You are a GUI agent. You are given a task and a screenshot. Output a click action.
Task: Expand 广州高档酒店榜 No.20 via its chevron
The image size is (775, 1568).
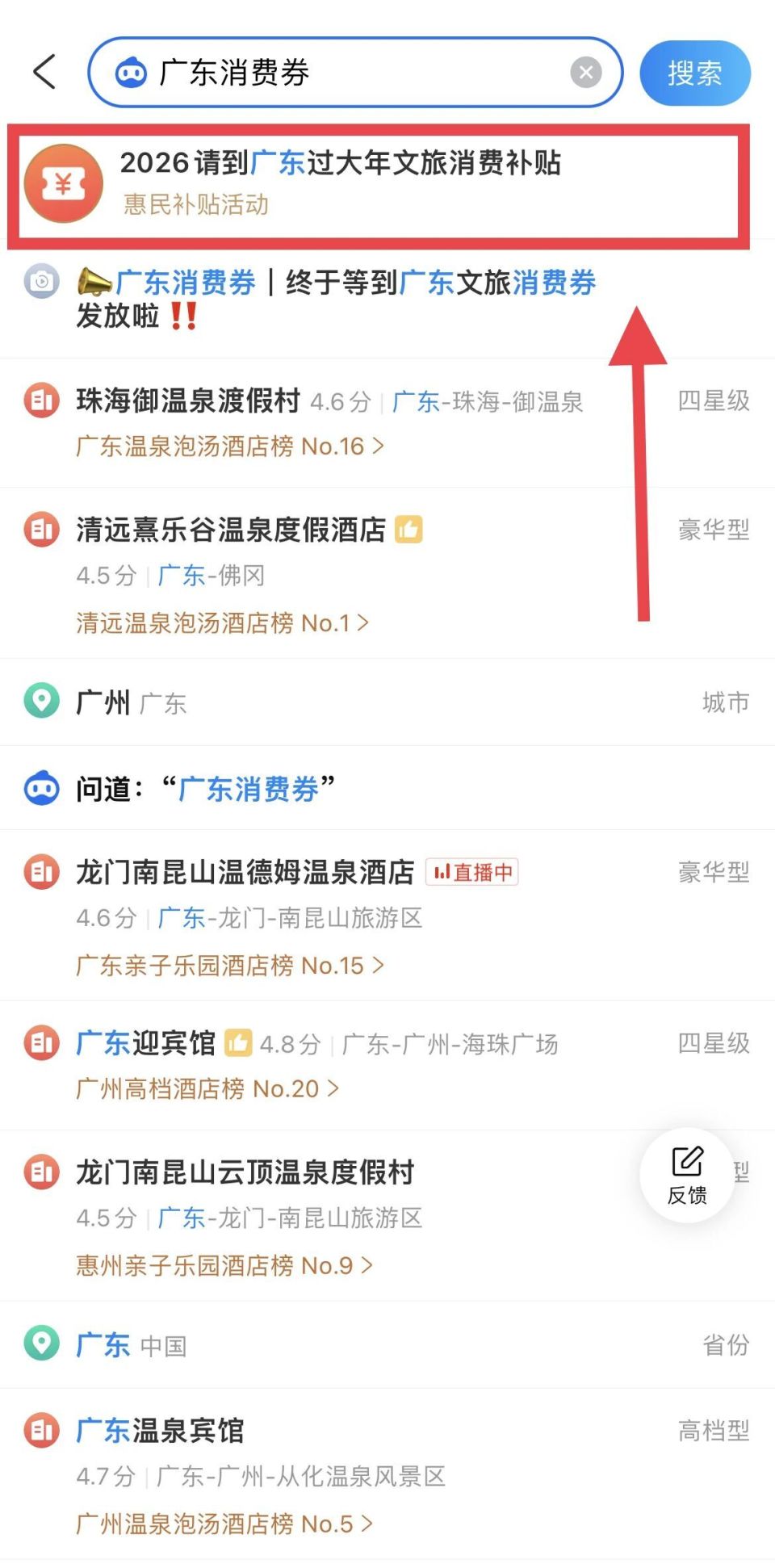[x=332, y=1088]
